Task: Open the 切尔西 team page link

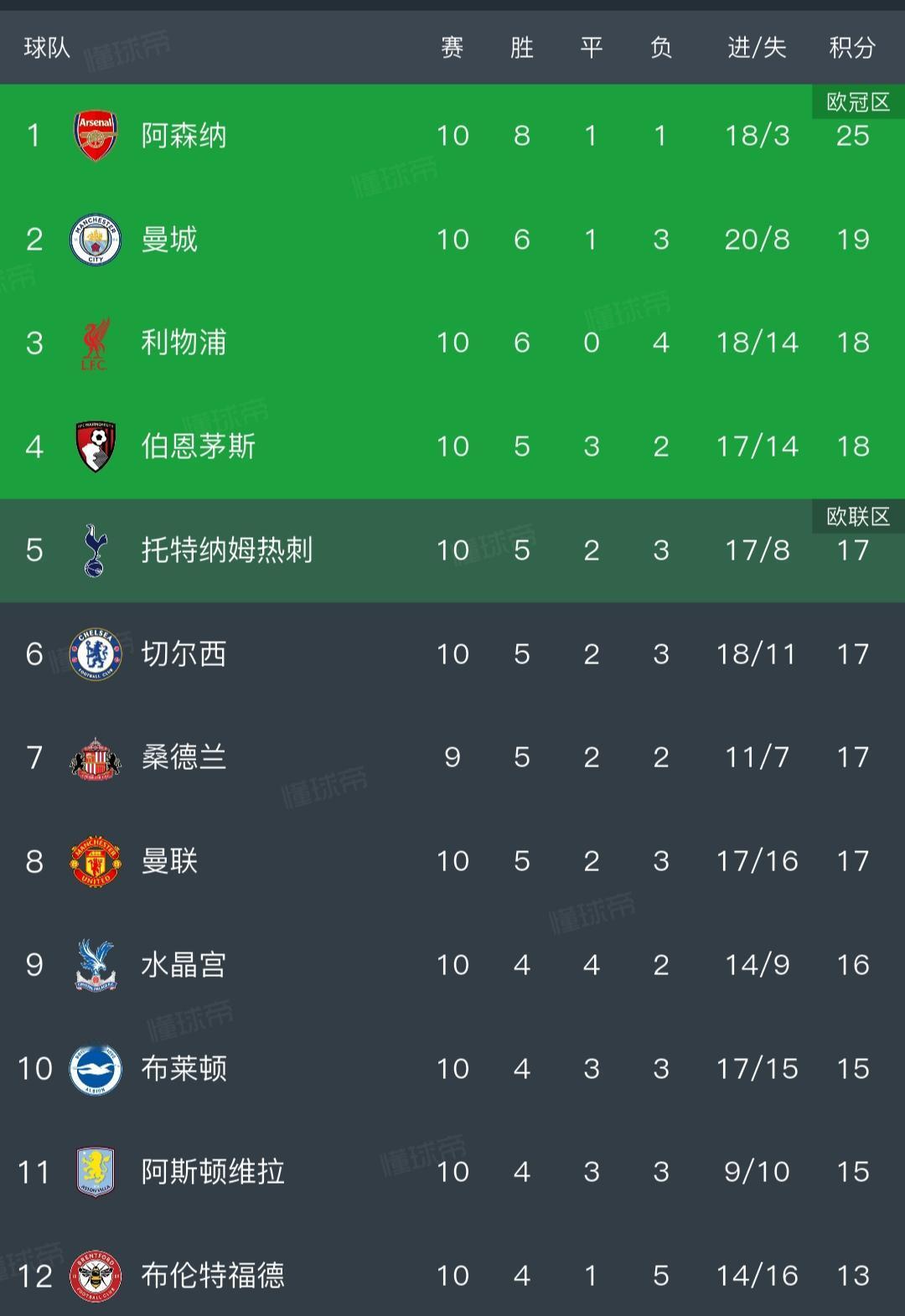Action: coord(181,654)
